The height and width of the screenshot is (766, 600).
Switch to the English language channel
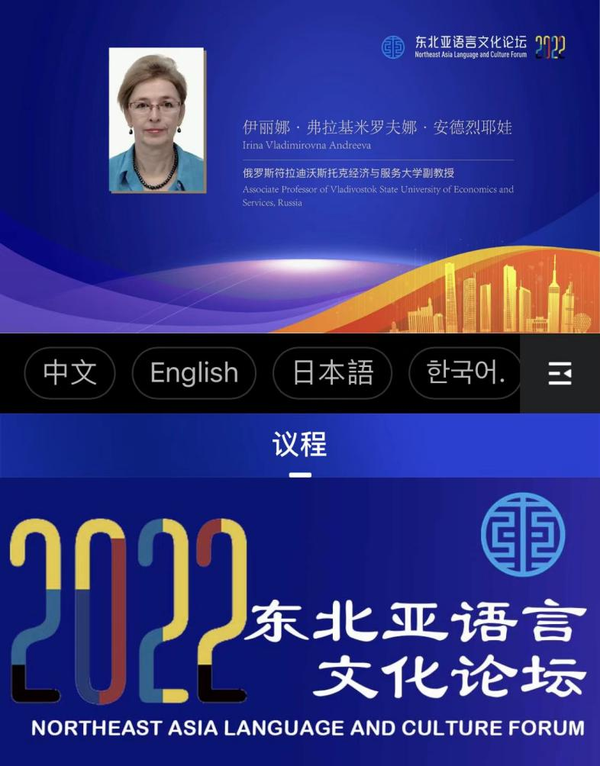tap(194, 373)
